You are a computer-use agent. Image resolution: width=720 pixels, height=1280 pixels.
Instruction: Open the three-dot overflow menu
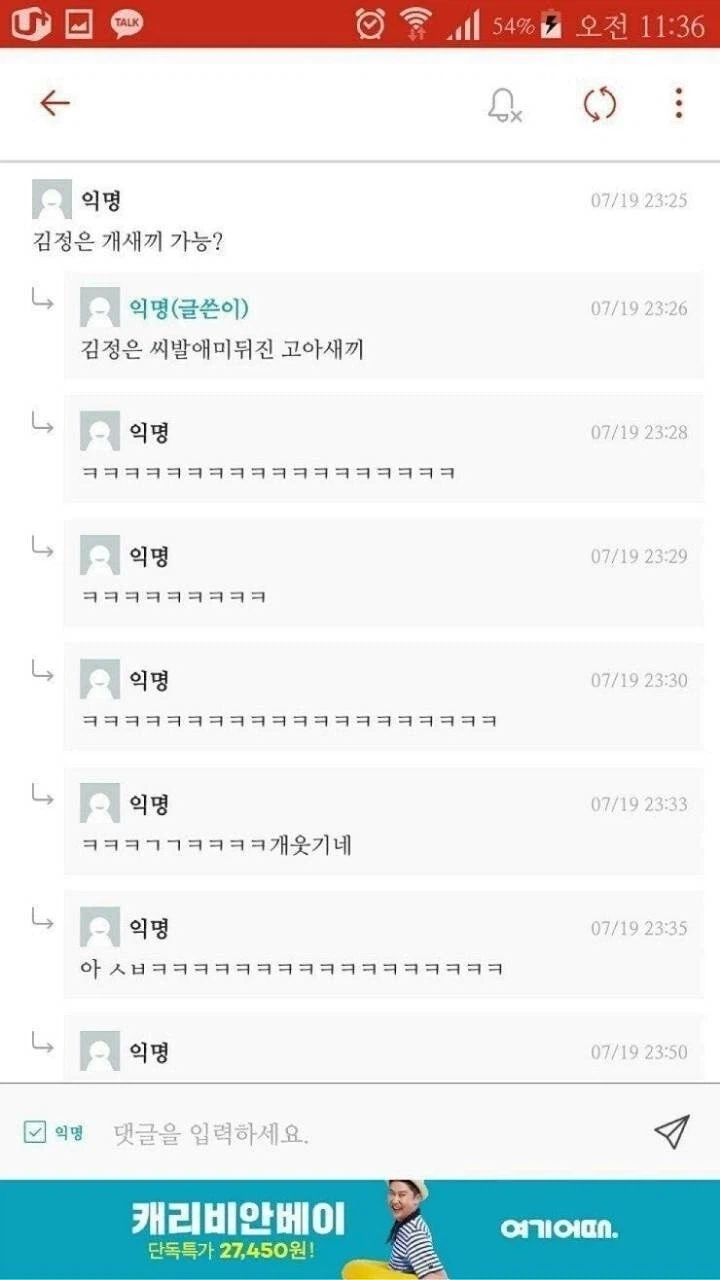pos(679,103)
